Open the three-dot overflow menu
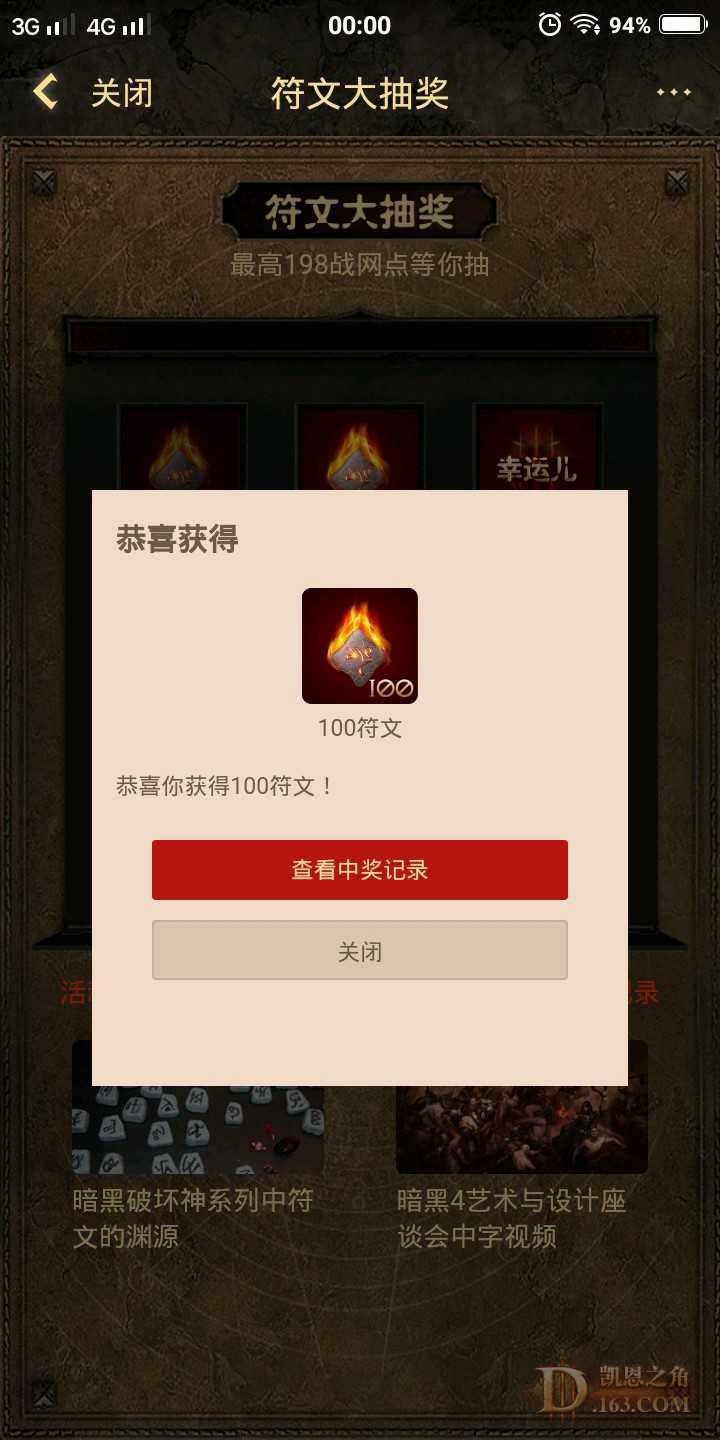The height and width of the screenshot is (1440, 720). (673, 93)
